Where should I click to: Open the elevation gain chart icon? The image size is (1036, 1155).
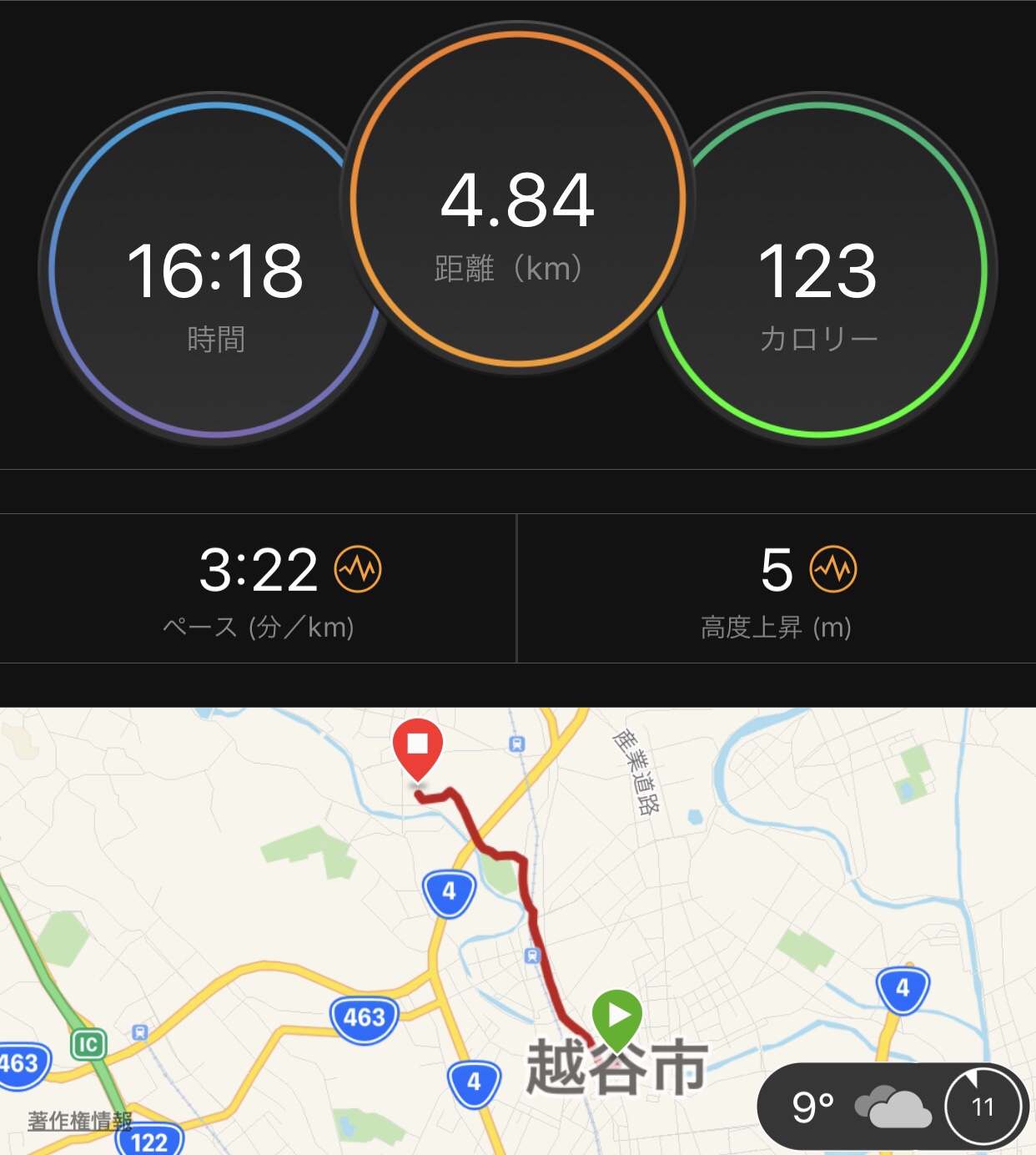coord(833,569)
